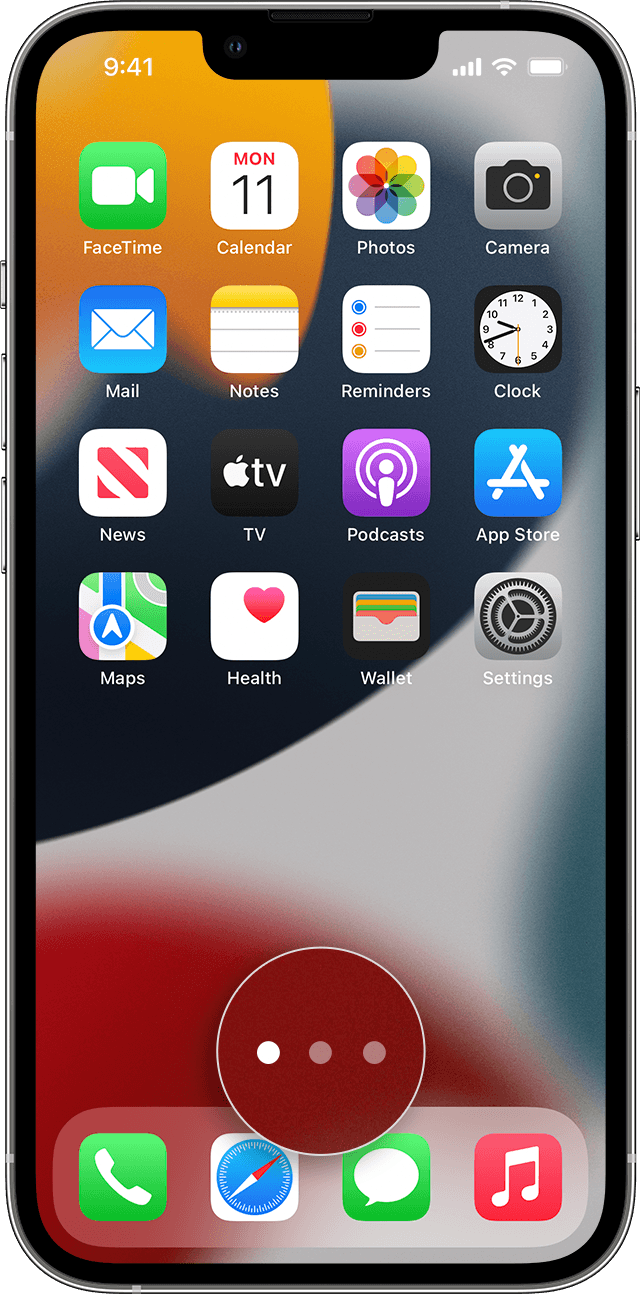This screenshot has height=1294, width=640.
Task: Open the Apple TV app
Action: point(254,473)
